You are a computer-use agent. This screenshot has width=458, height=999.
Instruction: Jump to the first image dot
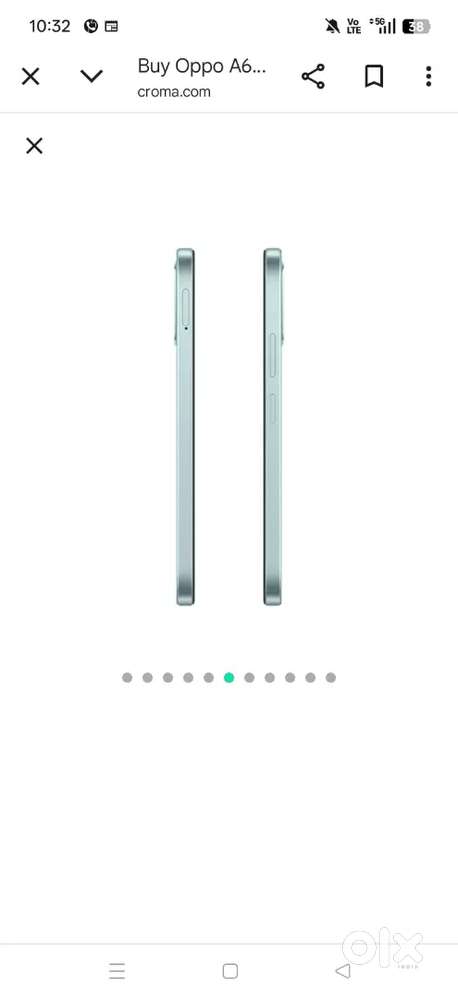point(127,678)
